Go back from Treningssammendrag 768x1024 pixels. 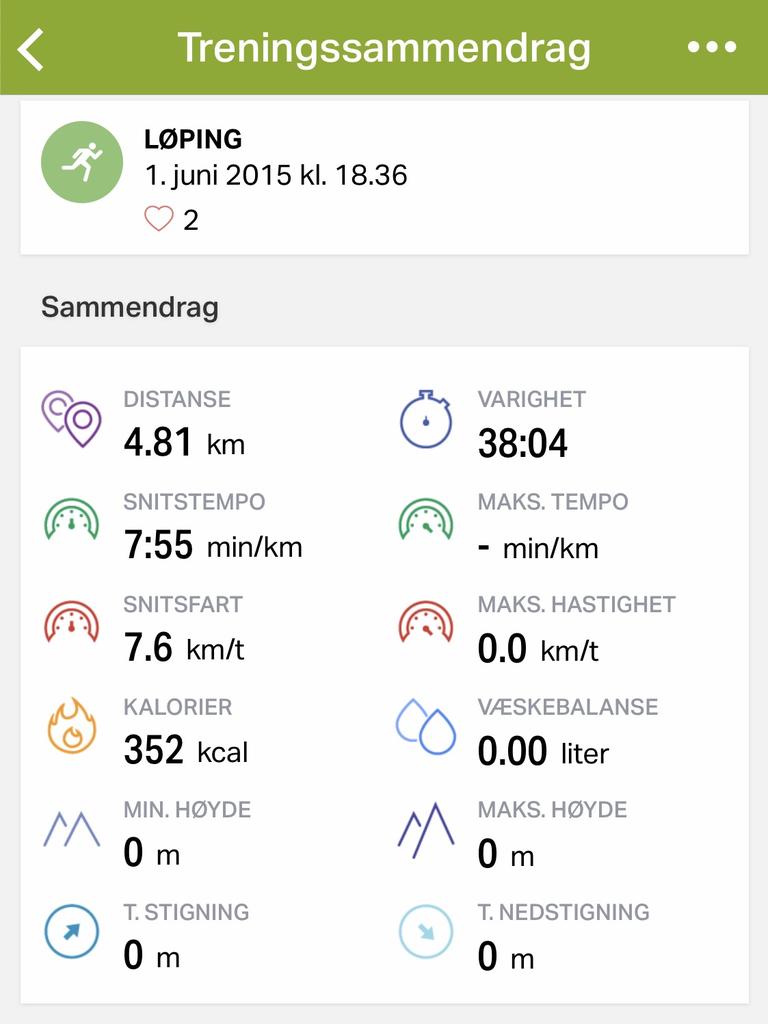[32, 48]
